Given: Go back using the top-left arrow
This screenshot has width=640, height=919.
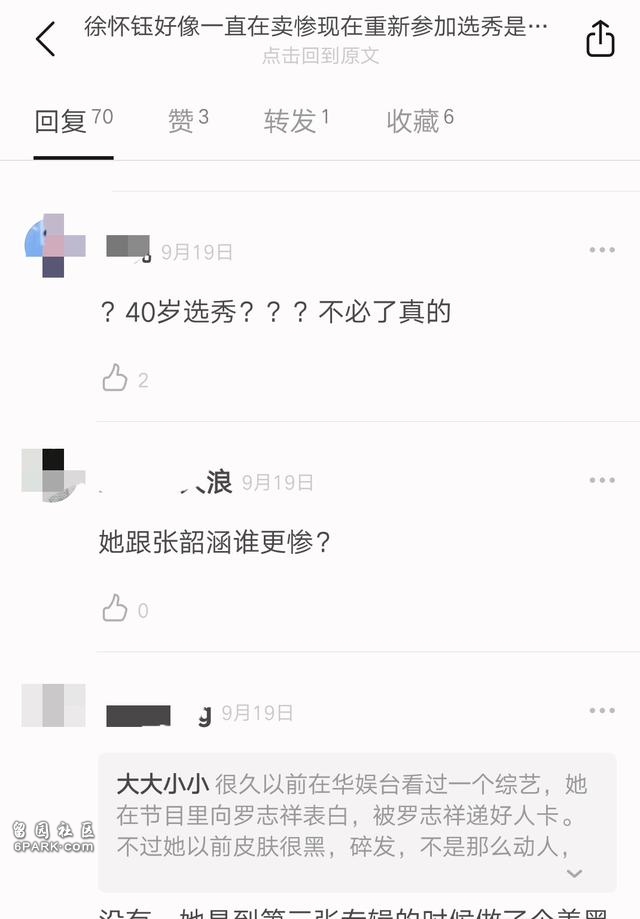Looking at the screenshot, I should click(x=45, y=39).
